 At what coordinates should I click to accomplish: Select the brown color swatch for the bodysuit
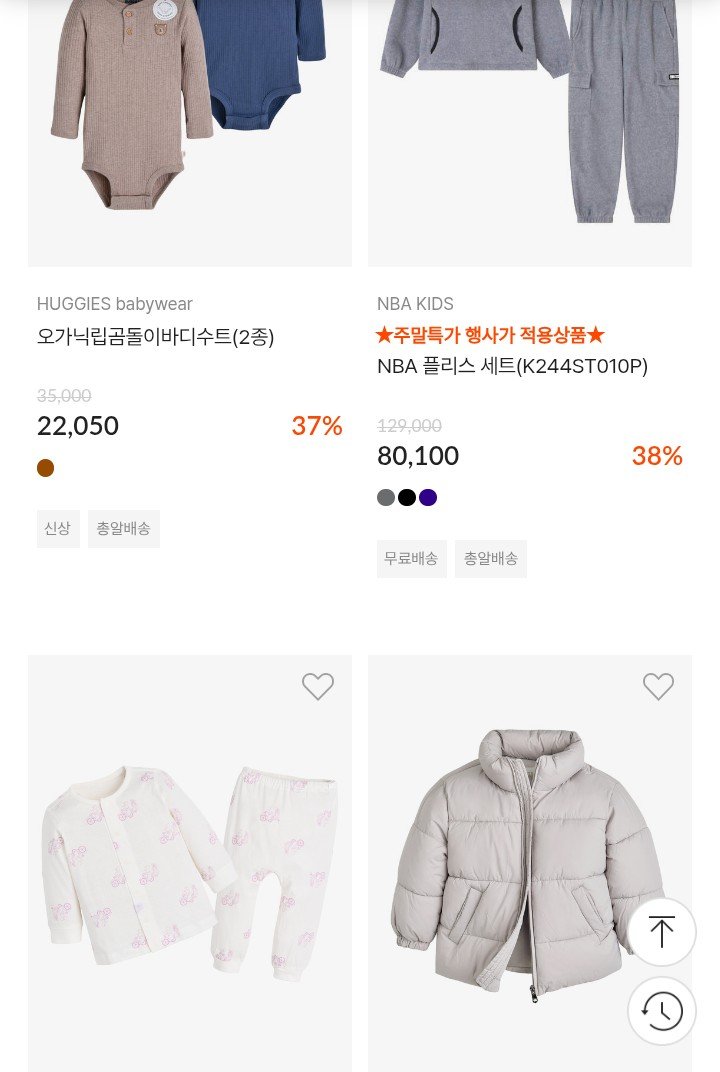45,468
